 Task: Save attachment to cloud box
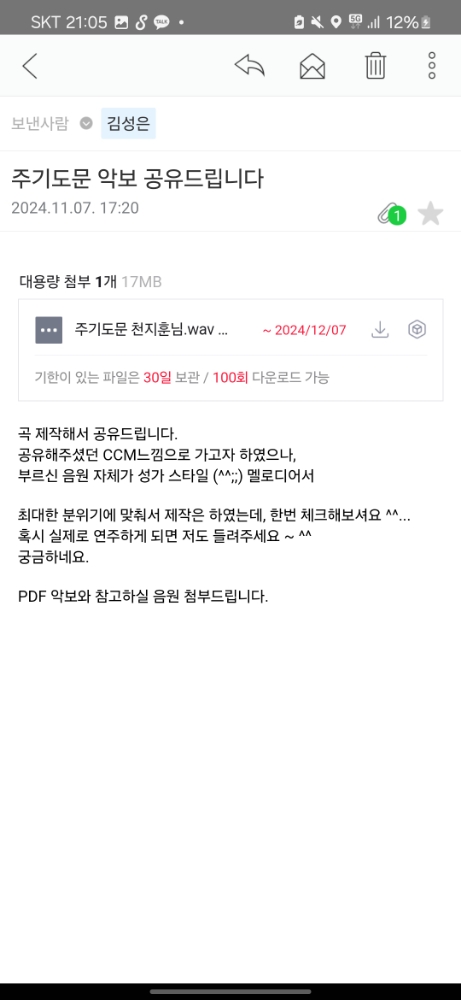click(x=417, y=330)
